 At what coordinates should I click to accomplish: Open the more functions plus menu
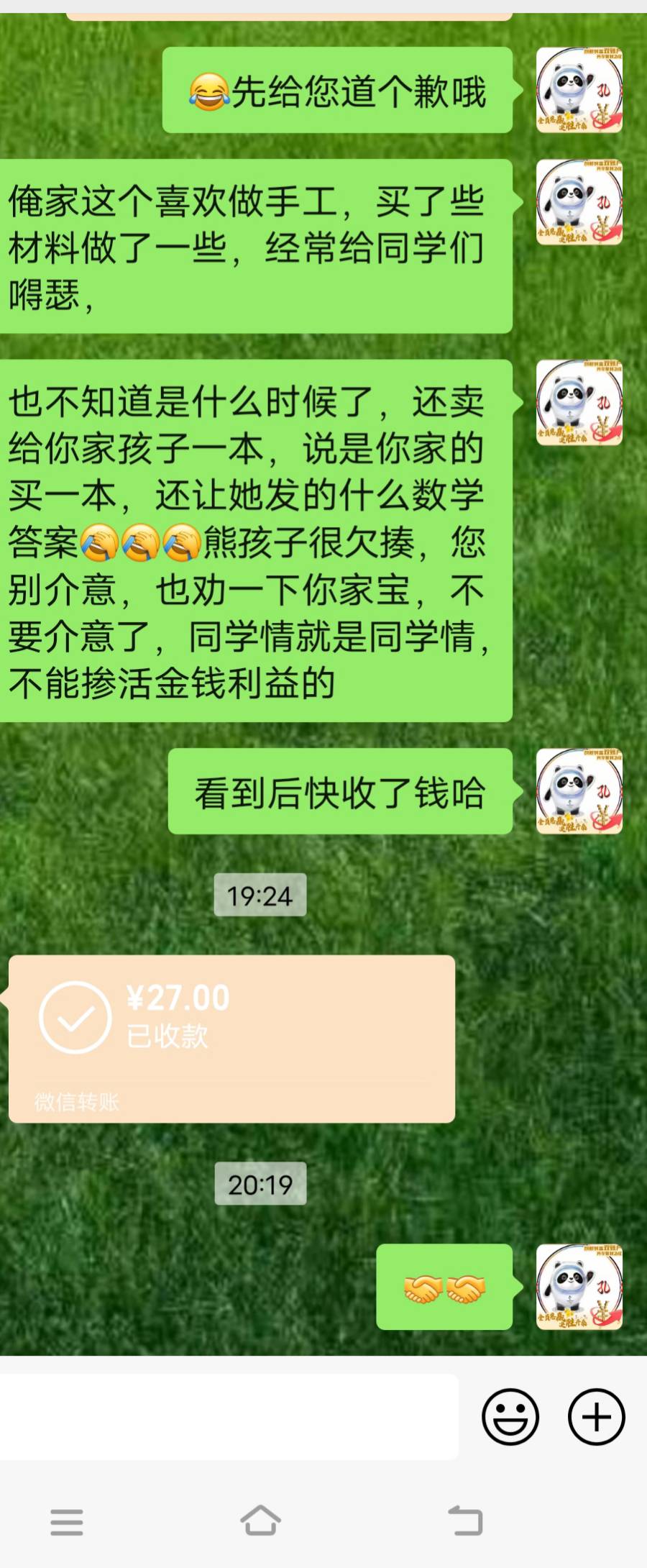click(595, 1416)
